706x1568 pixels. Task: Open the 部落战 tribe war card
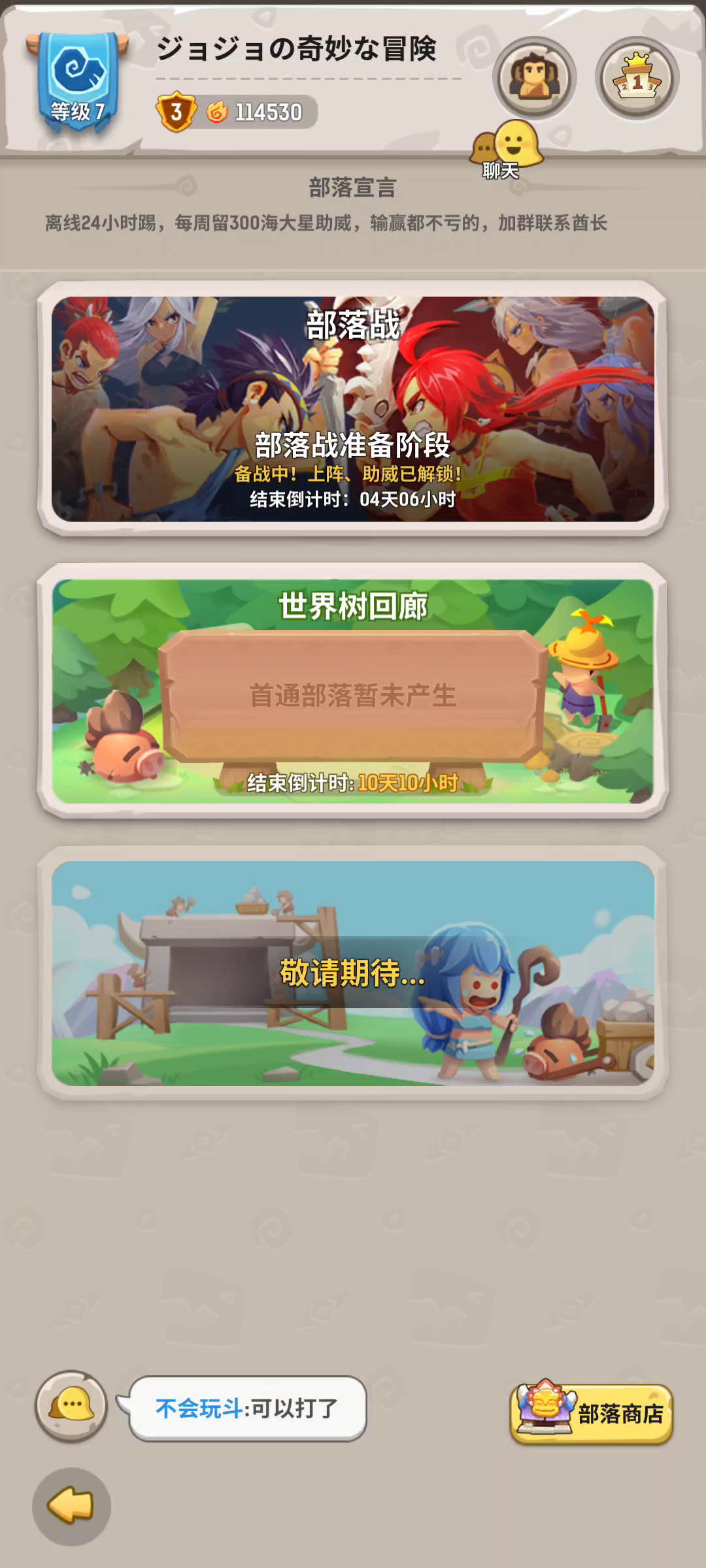353,408
